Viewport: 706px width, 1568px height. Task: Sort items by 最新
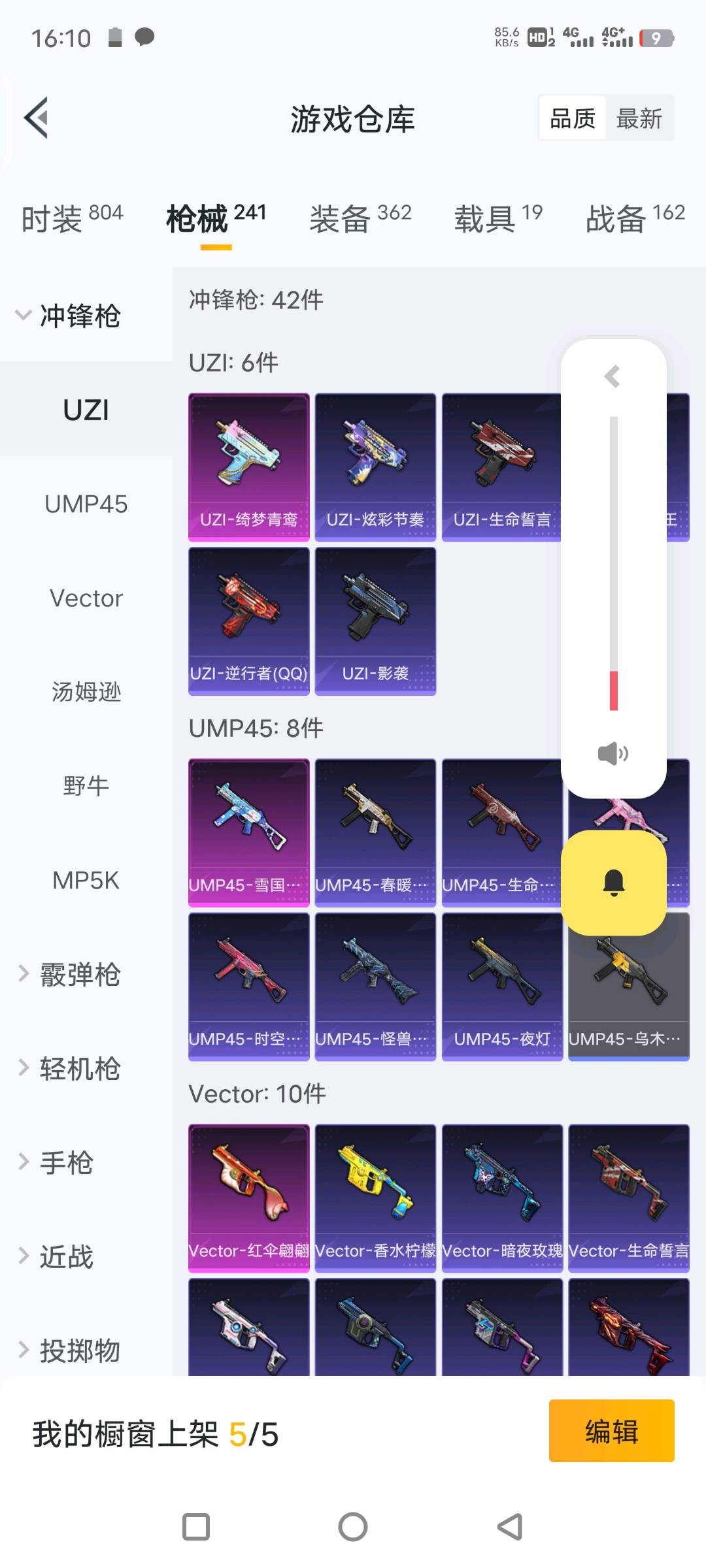(639, 119)
